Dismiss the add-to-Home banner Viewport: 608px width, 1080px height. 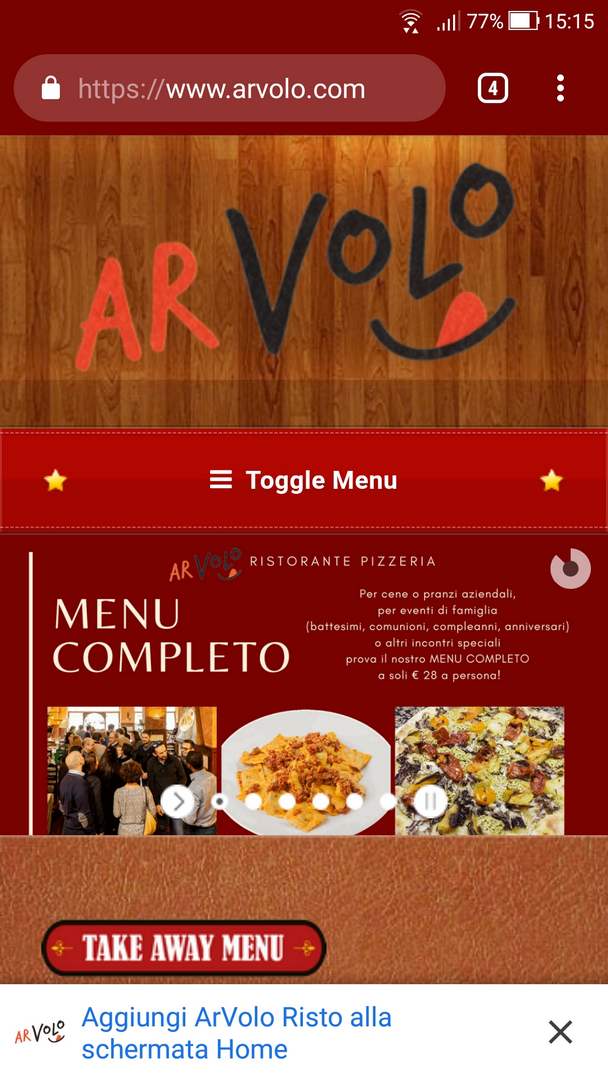(x=560, y=1032)
